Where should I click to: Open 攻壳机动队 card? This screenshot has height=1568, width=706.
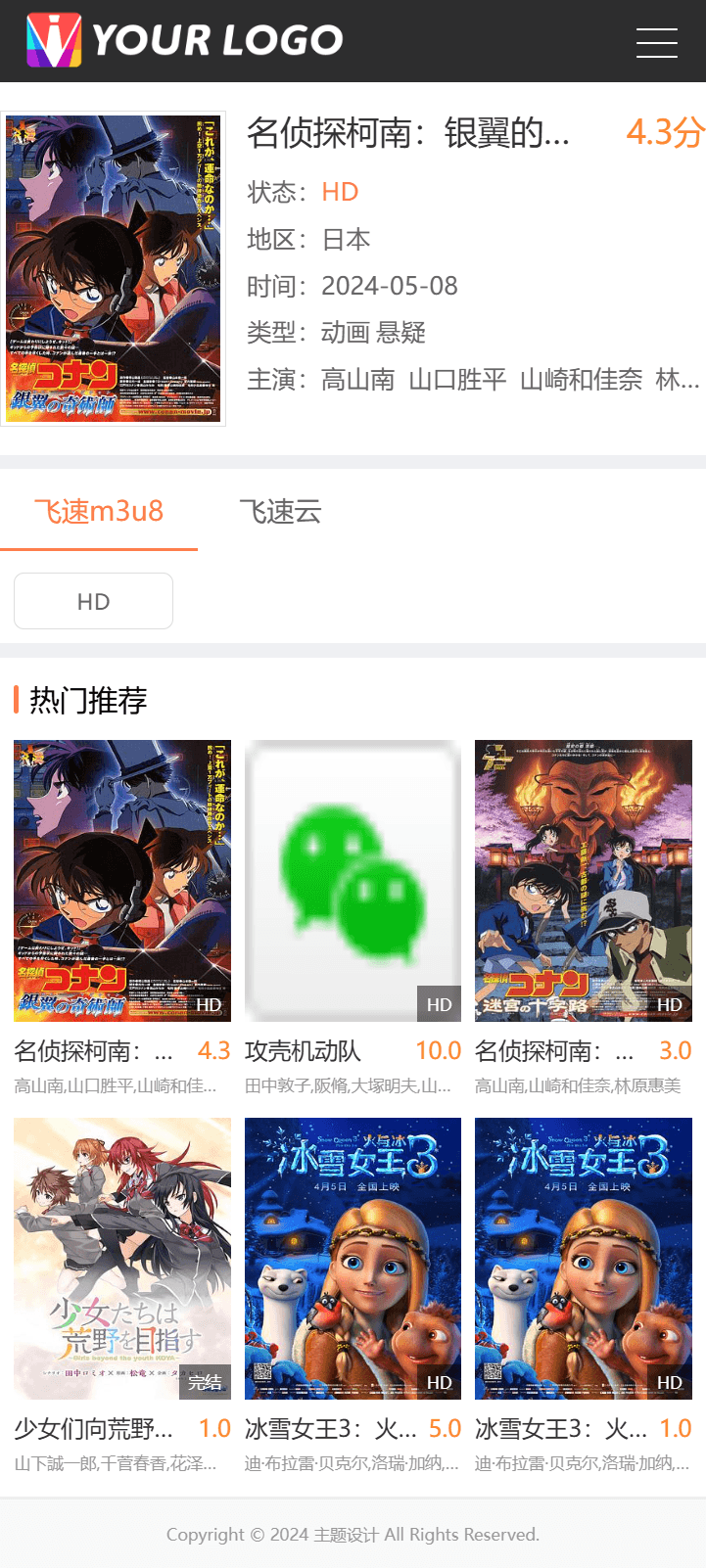(x=353, y=881)
